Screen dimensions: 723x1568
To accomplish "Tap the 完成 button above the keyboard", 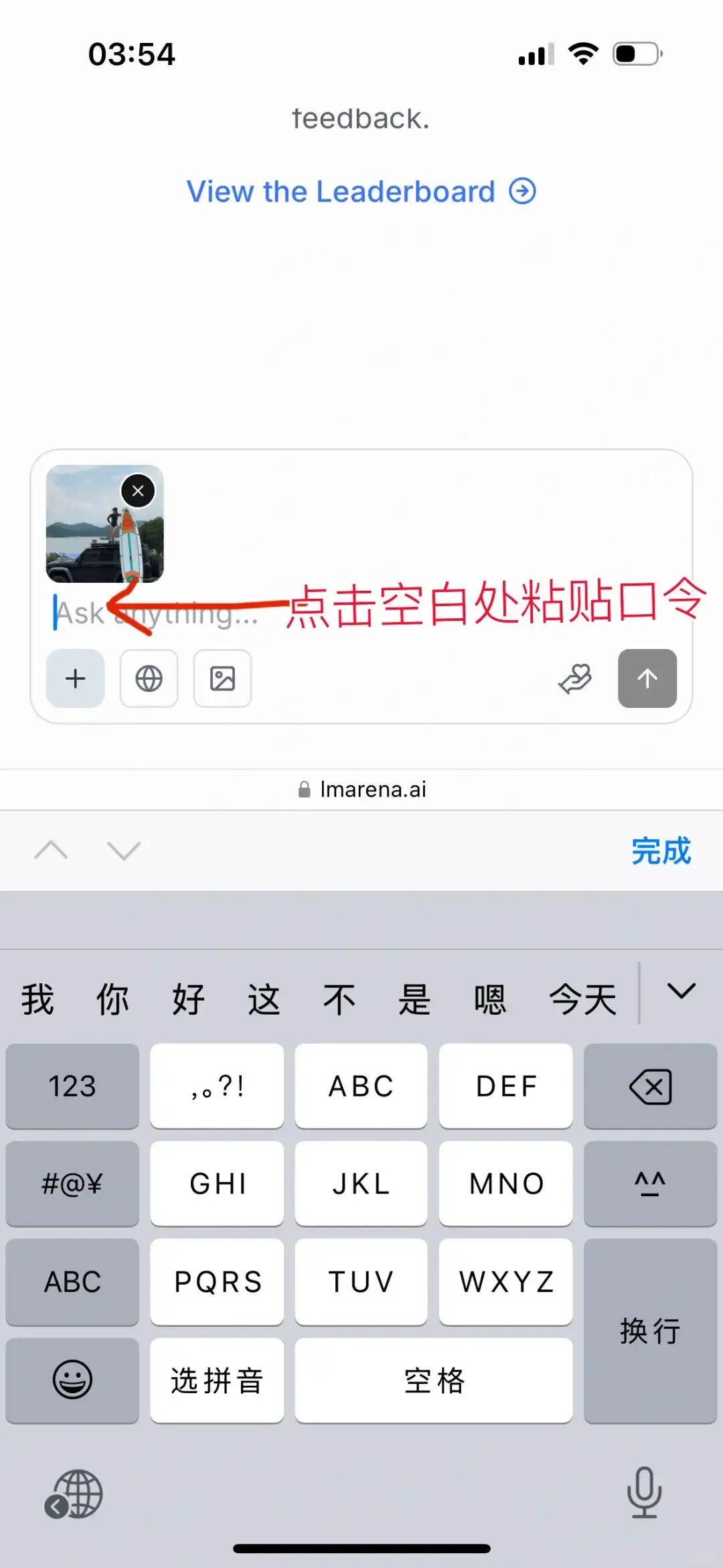I will [x=661, y=852].
